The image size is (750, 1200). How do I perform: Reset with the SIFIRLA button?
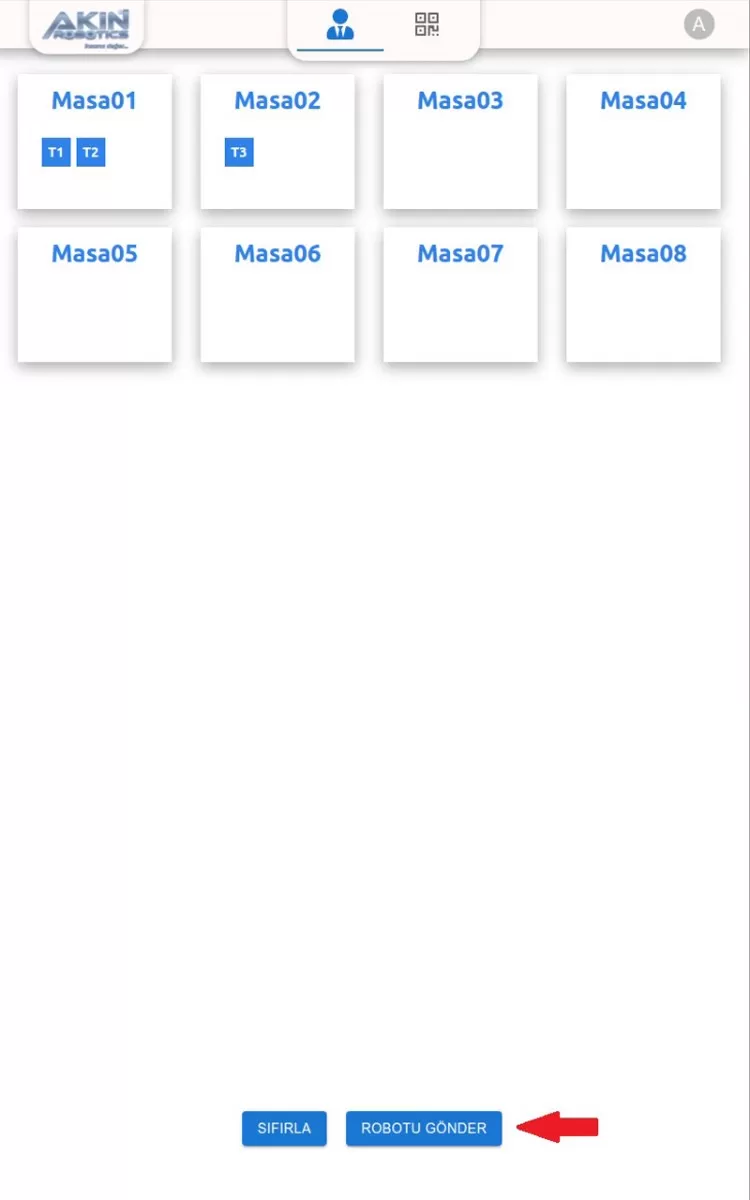coord(284,1128)
